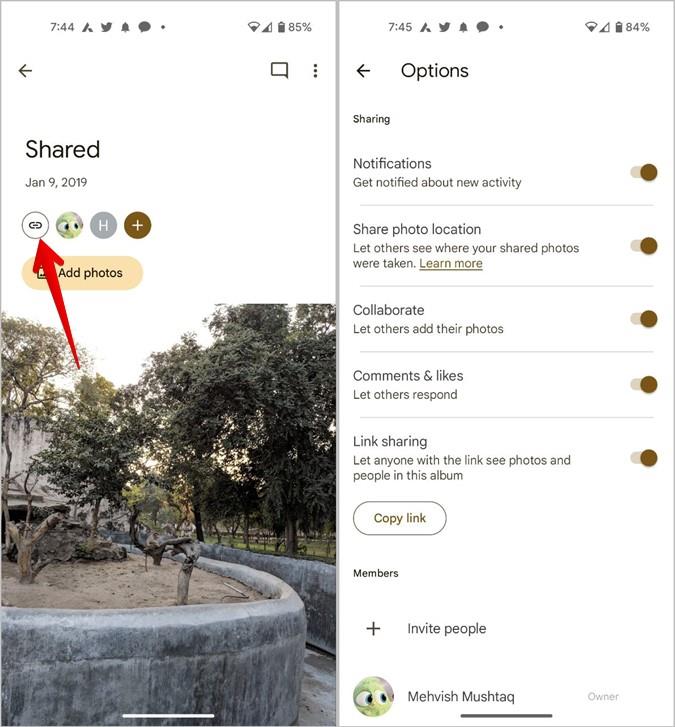This screenshot has width=675, height=727.
Task: Turn off Link sharing
Action: (x=643, y=458)
